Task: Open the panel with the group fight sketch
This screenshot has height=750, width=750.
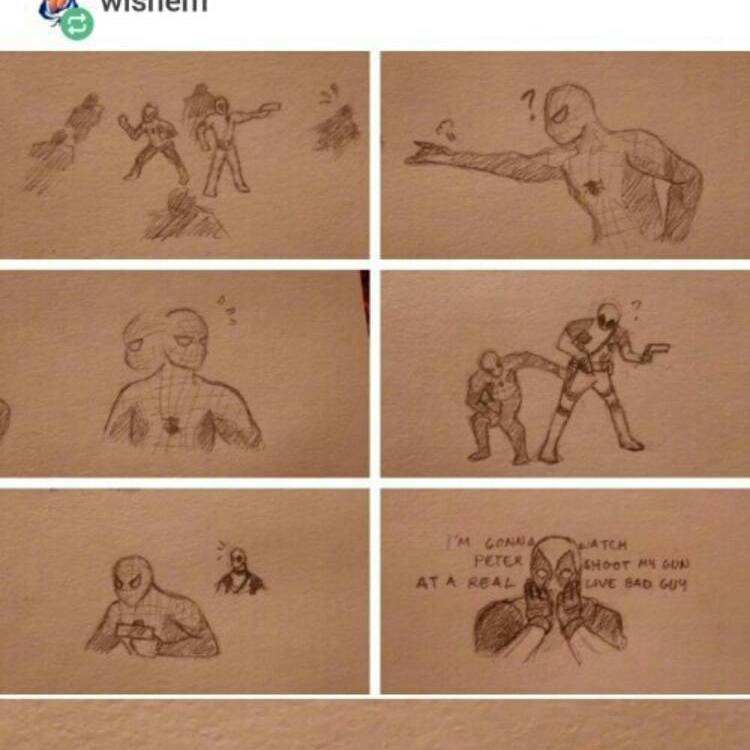Action: click(x=184, y=155)
